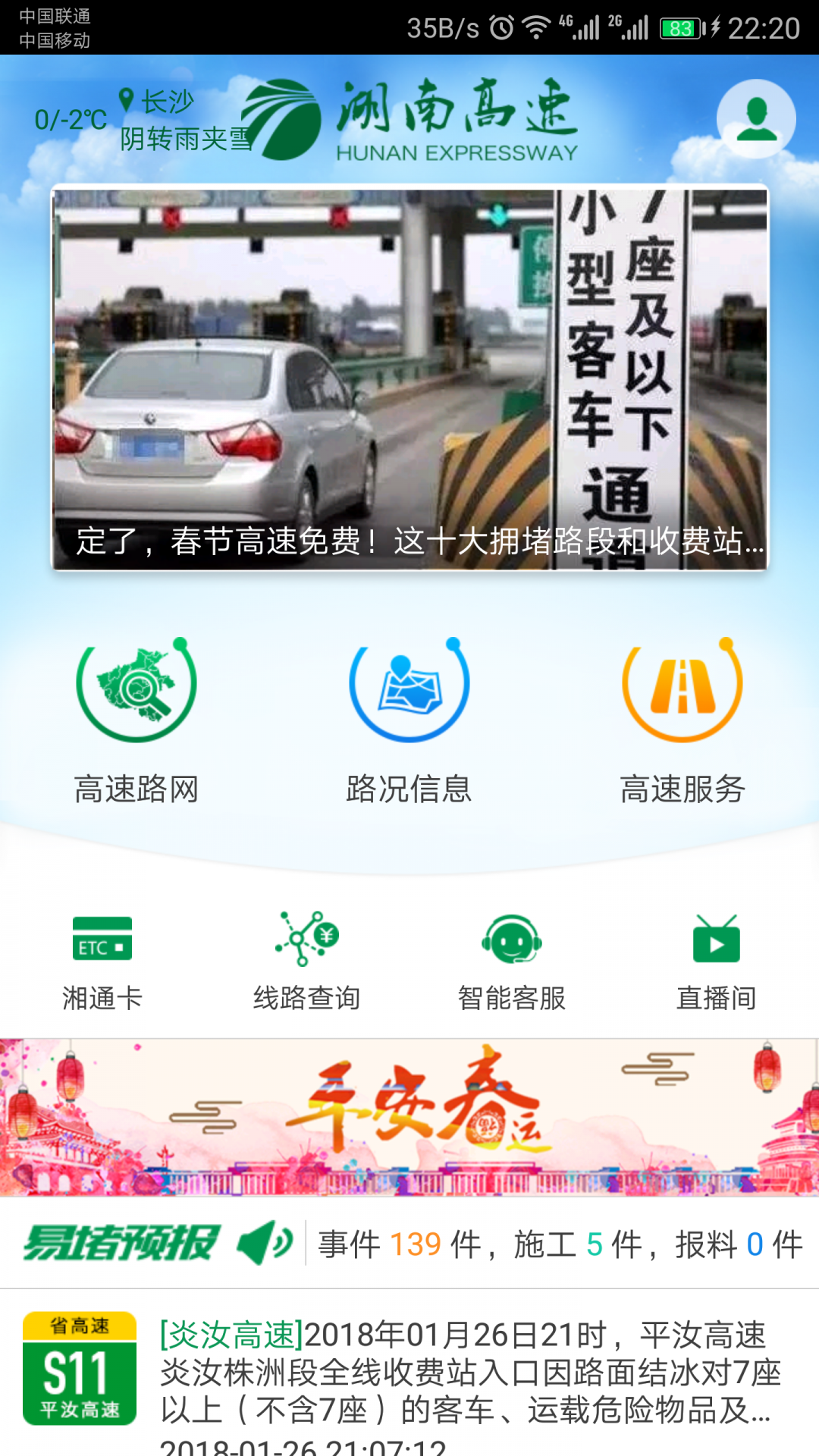This screenshot has height=1456, width=819.
Task: Play the 易堵预报 audio announcement speaker
Action: [x=264, y=1241]
